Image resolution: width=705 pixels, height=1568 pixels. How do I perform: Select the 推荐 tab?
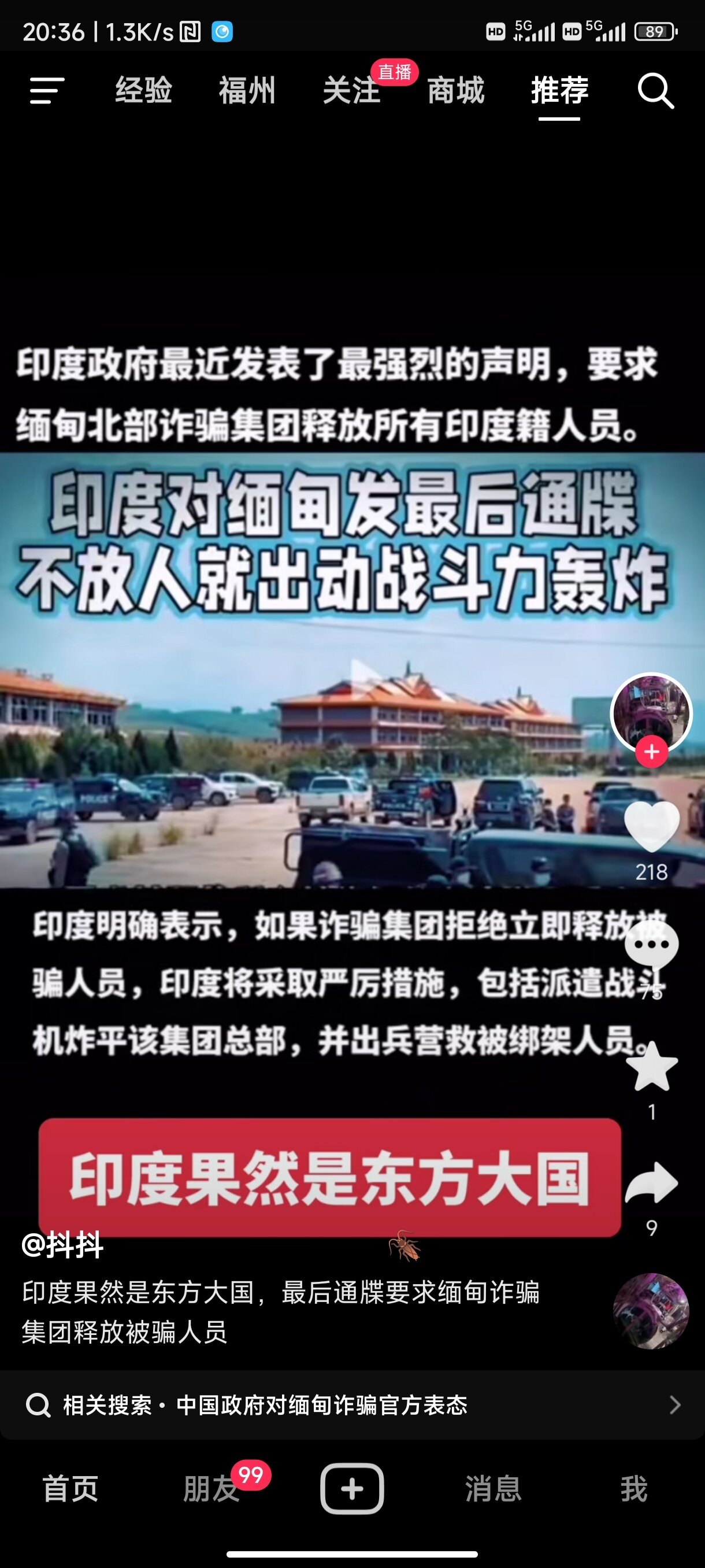pyautogui.click(x=559, y=91)
